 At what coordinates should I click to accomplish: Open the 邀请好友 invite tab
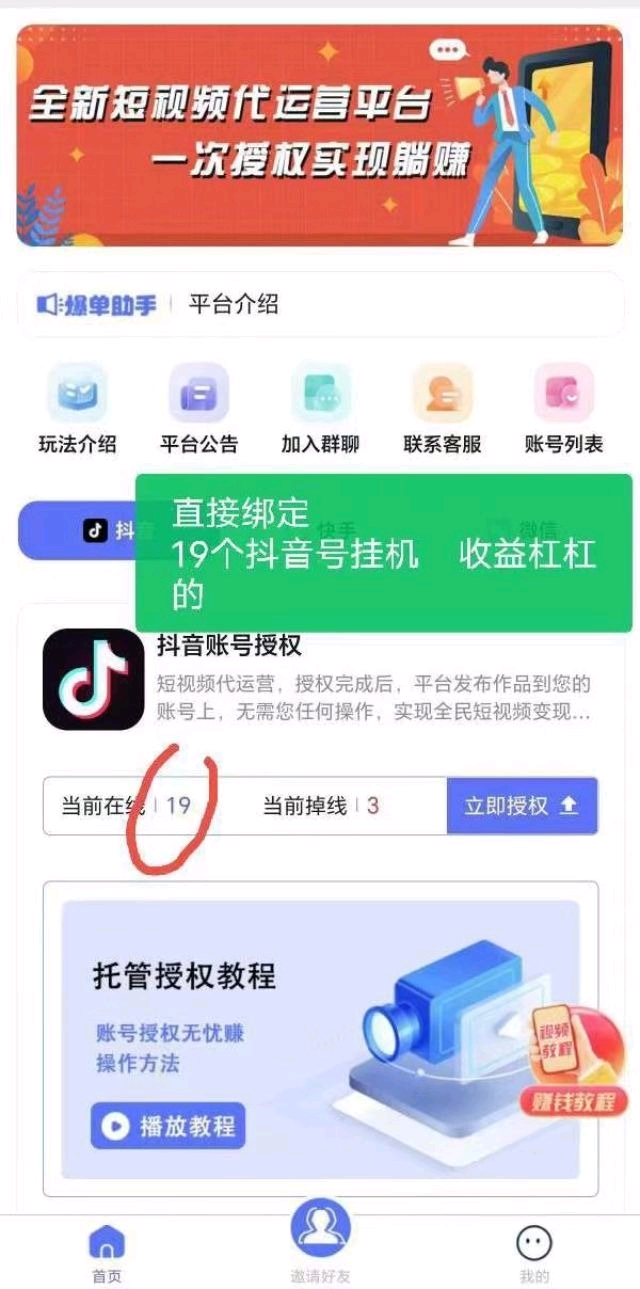coord(320,1240)
